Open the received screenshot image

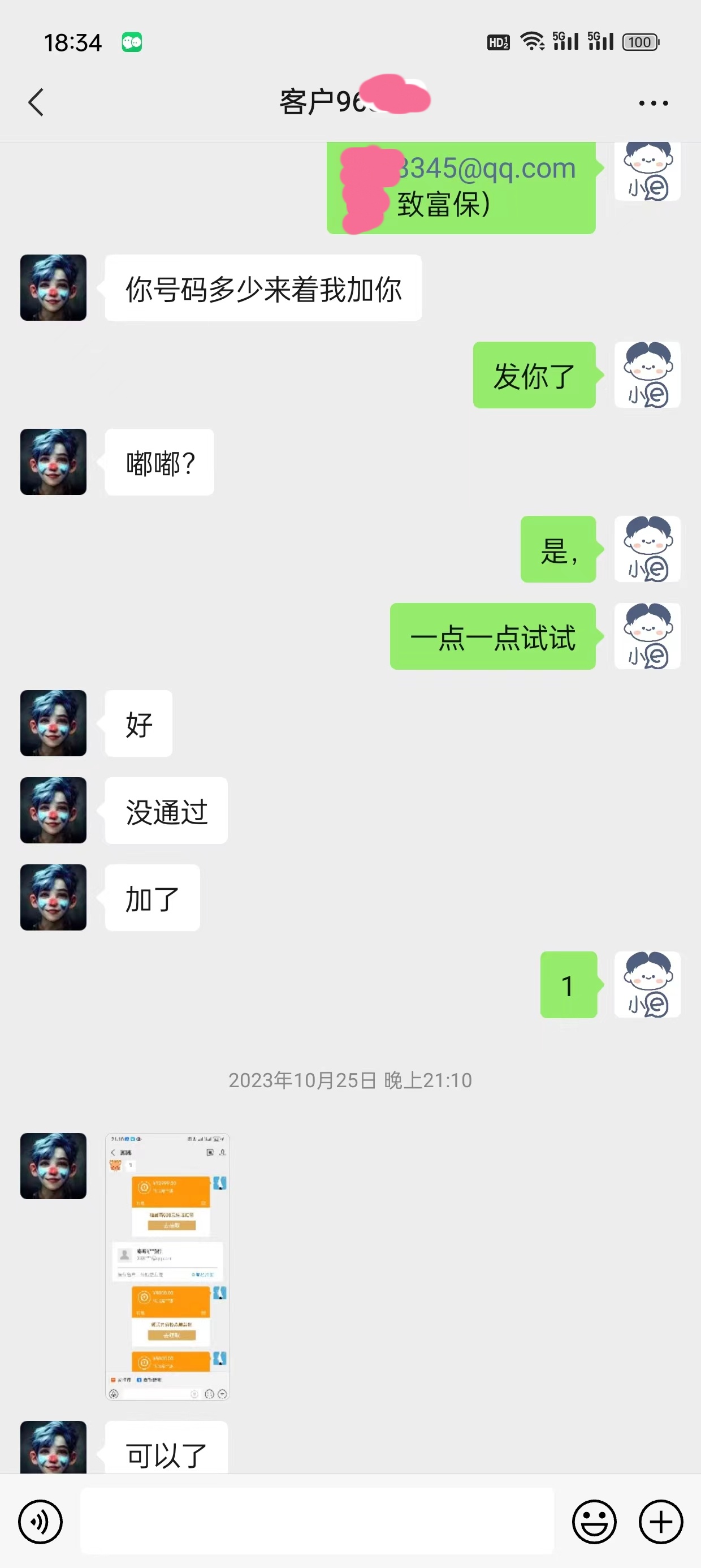point(167,1266)
